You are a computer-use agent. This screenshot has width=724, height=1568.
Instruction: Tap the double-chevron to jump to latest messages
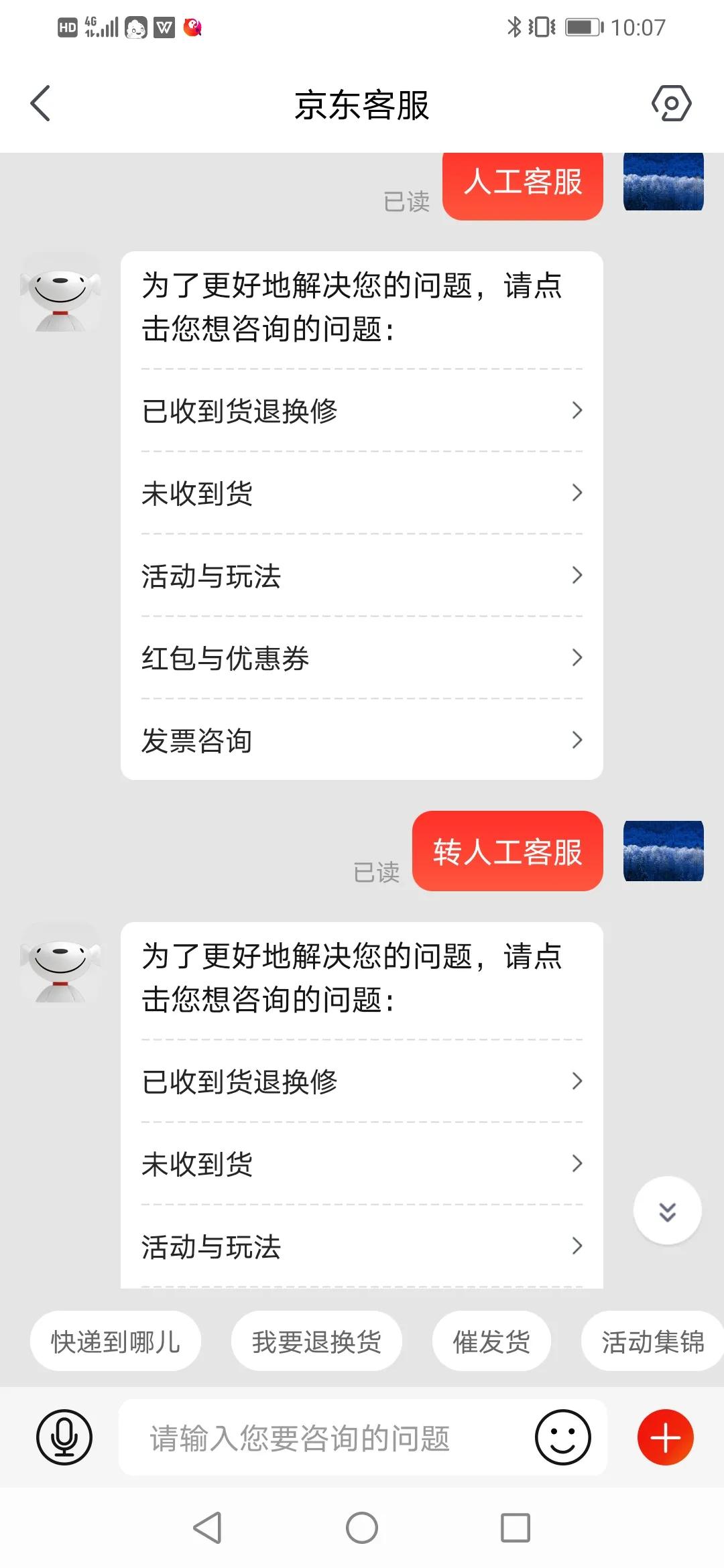click(667, 1210)
